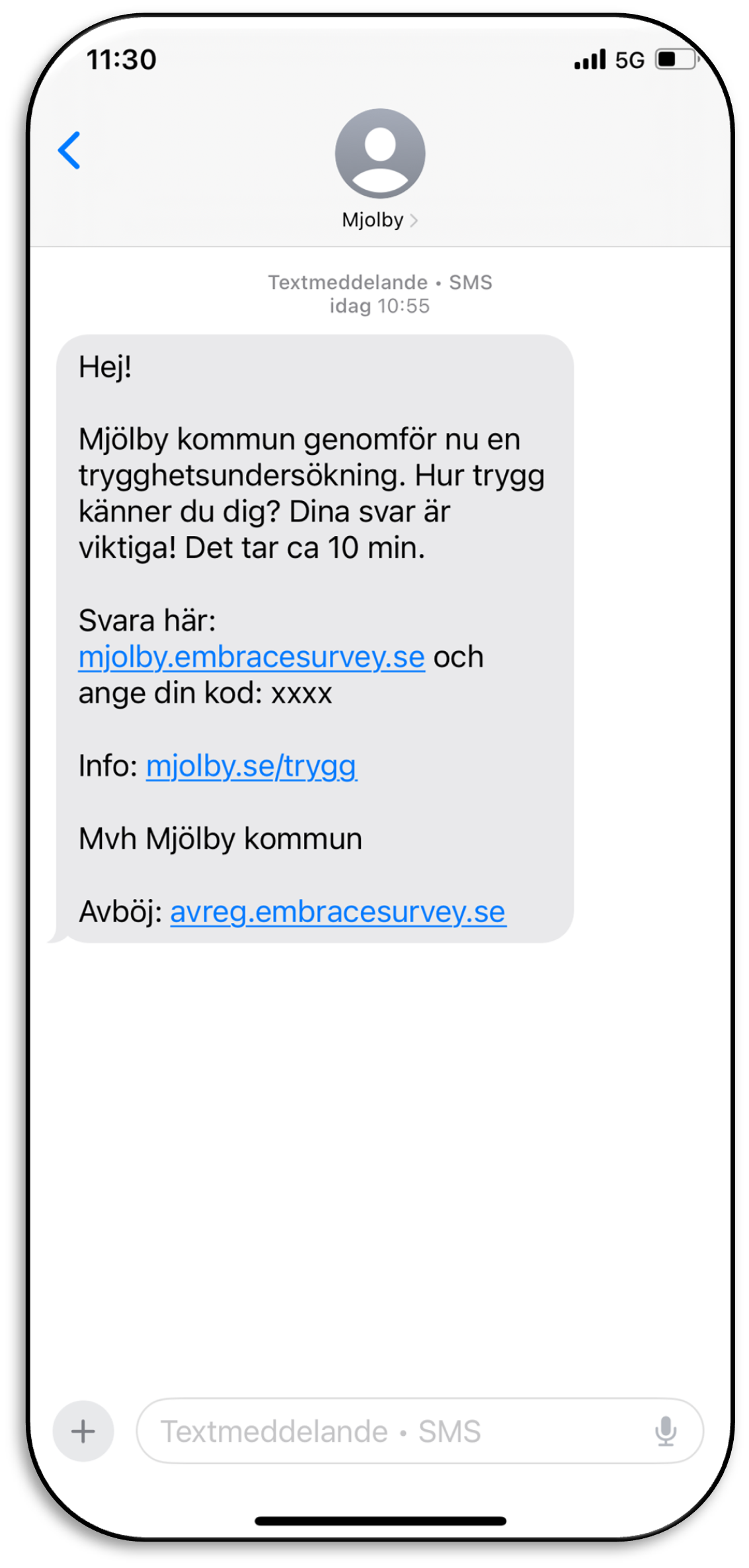Open conversation info by tapping Mjolby header
The width and height of the screenshot is (749, 1568).
[x=374, y=219]
